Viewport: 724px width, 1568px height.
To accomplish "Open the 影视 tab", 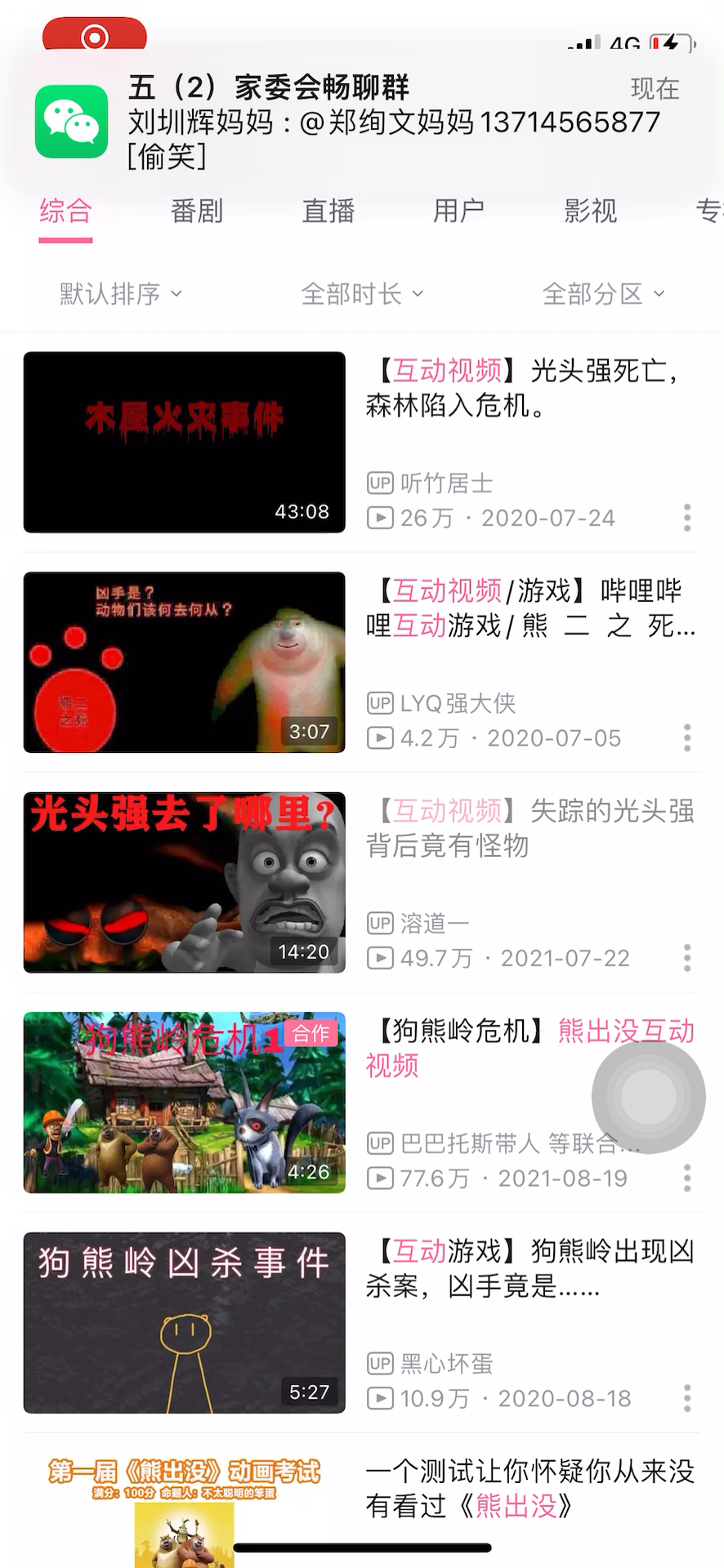I will click(x=591, y=211).
